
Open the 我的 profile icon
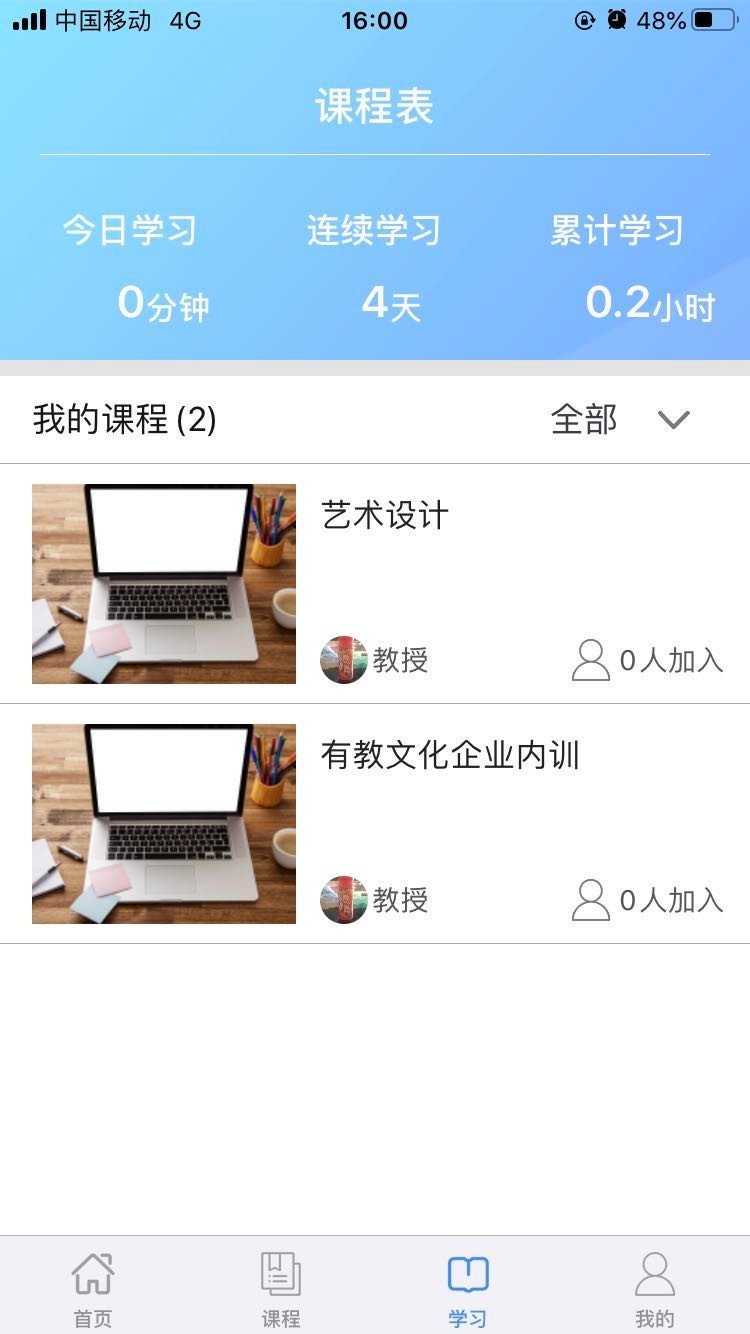click(x=656, y=1273)
